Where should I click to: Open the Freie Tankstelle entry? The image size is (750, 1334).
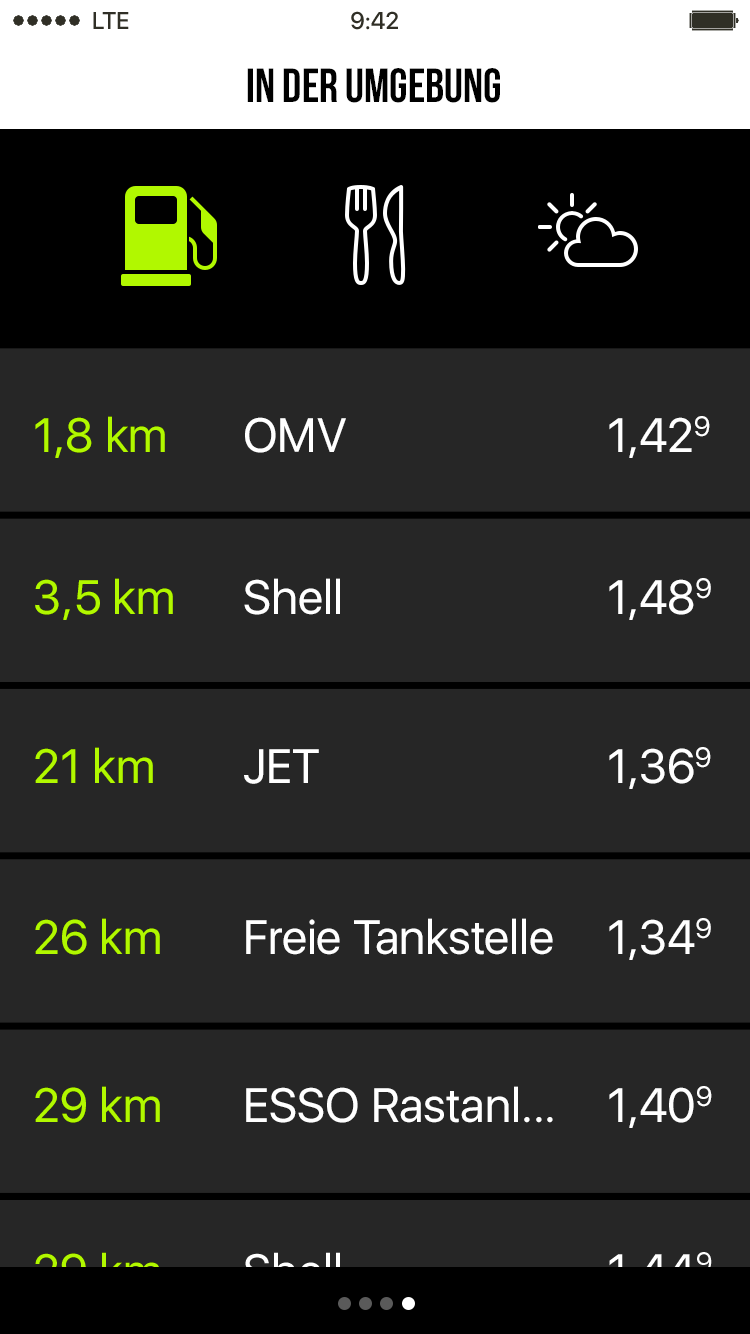[375, 938]
